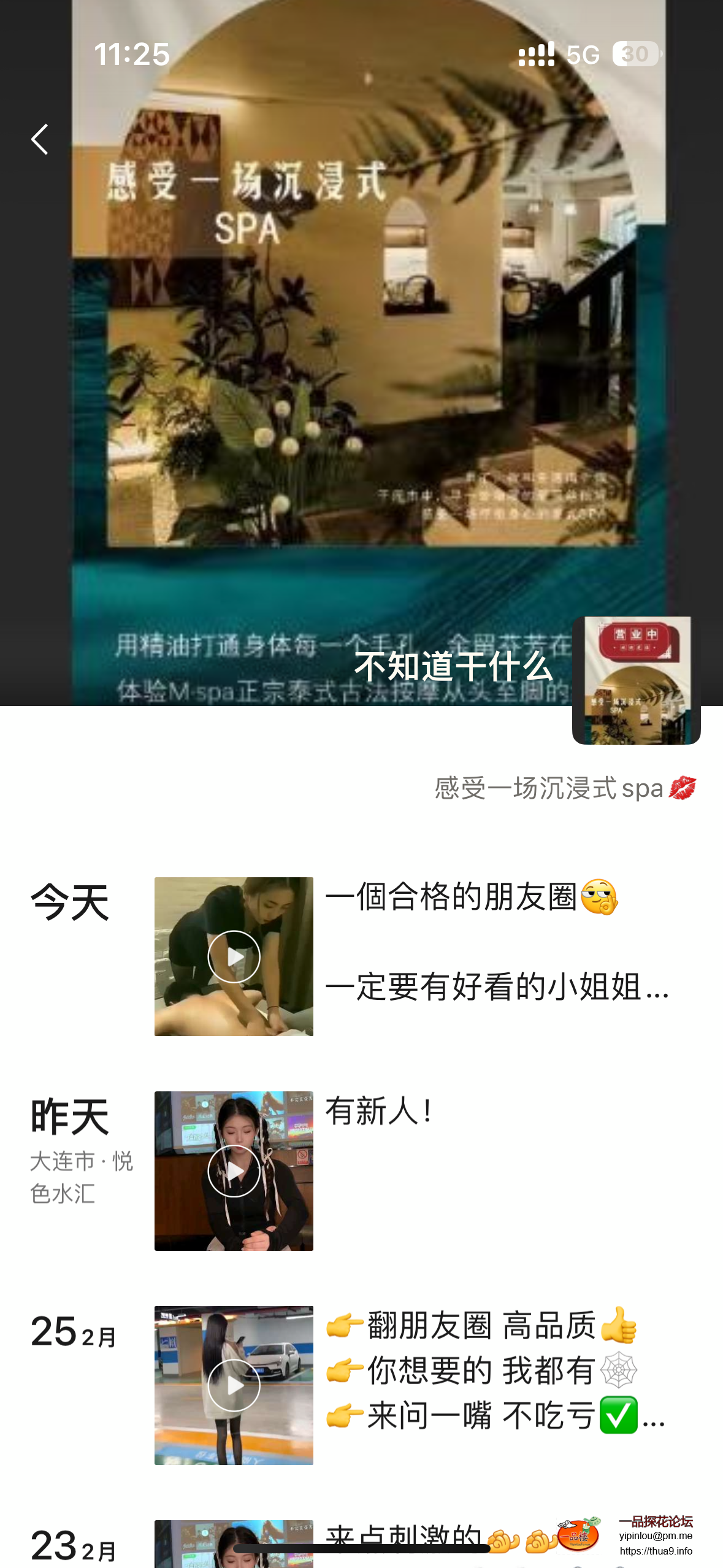The width and height of the screenshot is (723, 1568).
Task: Tap the play icon on today's massage video
Action: click(233, 956)
